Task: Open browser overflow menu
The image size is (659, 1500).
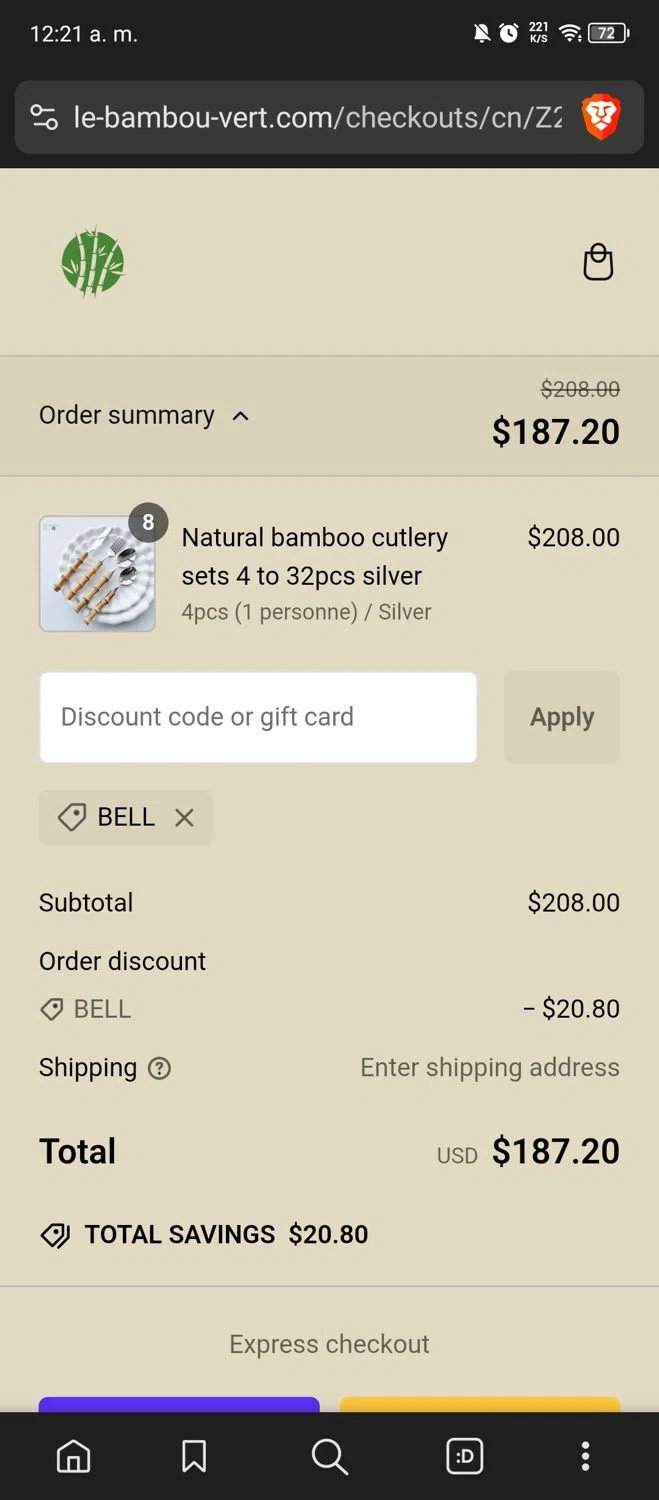Action: click(x=585, y=1456)
